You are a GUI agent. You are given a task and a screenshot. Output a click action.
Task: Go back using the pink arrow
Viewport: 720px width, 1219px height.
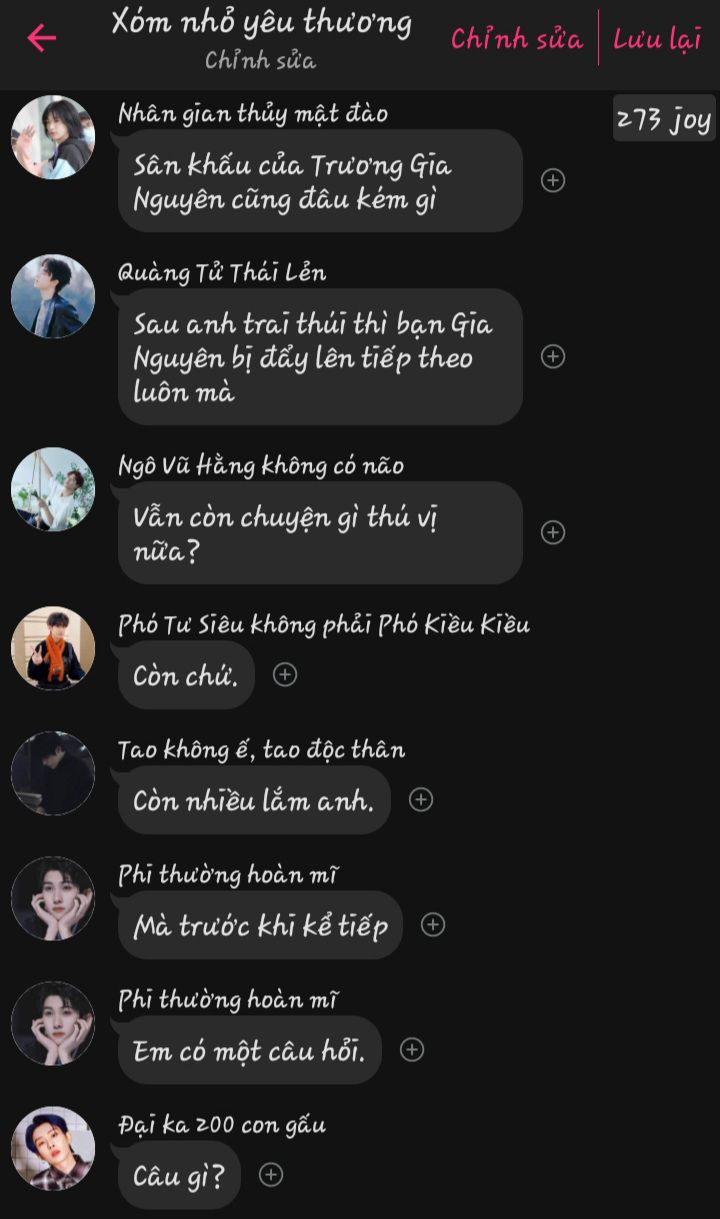point(41,38)
